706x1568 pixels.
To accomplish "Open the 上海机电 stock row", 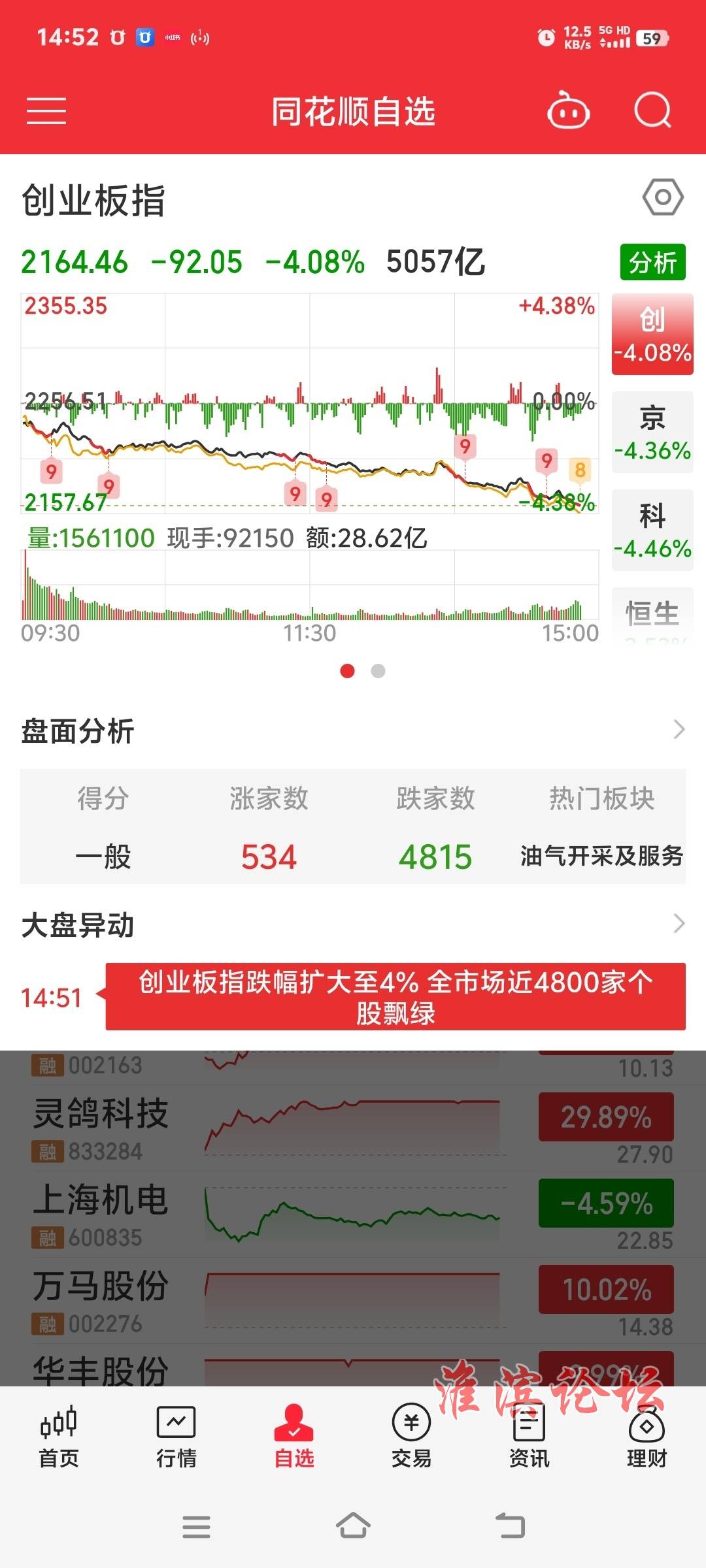I will [353, 1215].
